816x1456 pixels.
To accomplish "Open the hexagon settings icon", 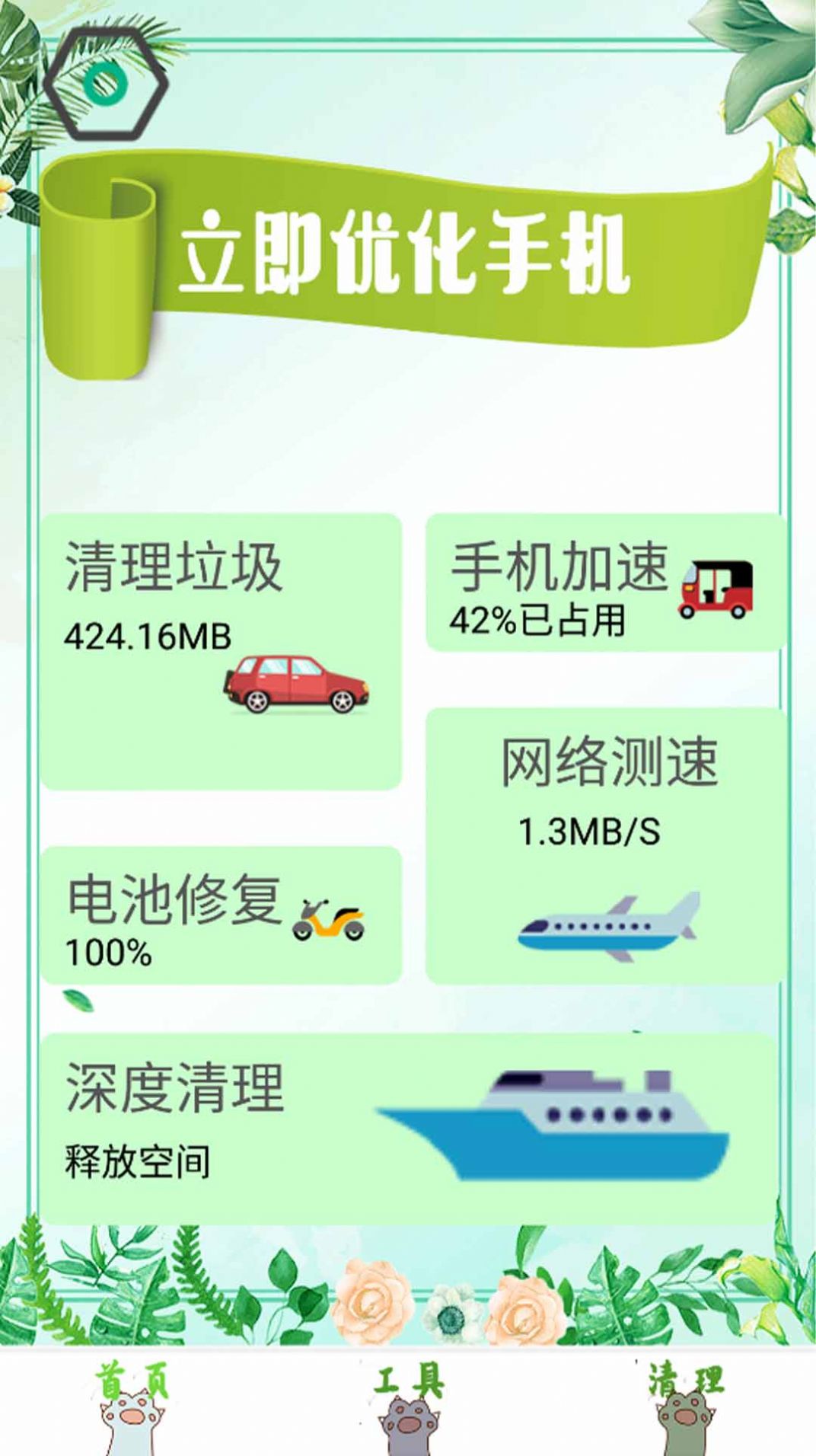I will point(105,84).
